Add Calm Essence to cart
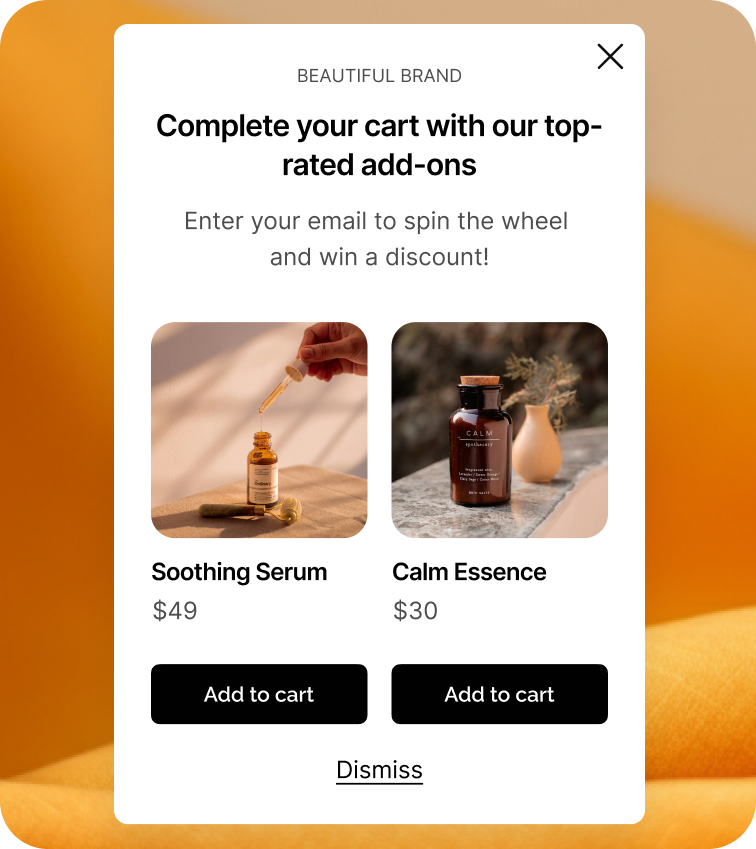 pos(499,694)
